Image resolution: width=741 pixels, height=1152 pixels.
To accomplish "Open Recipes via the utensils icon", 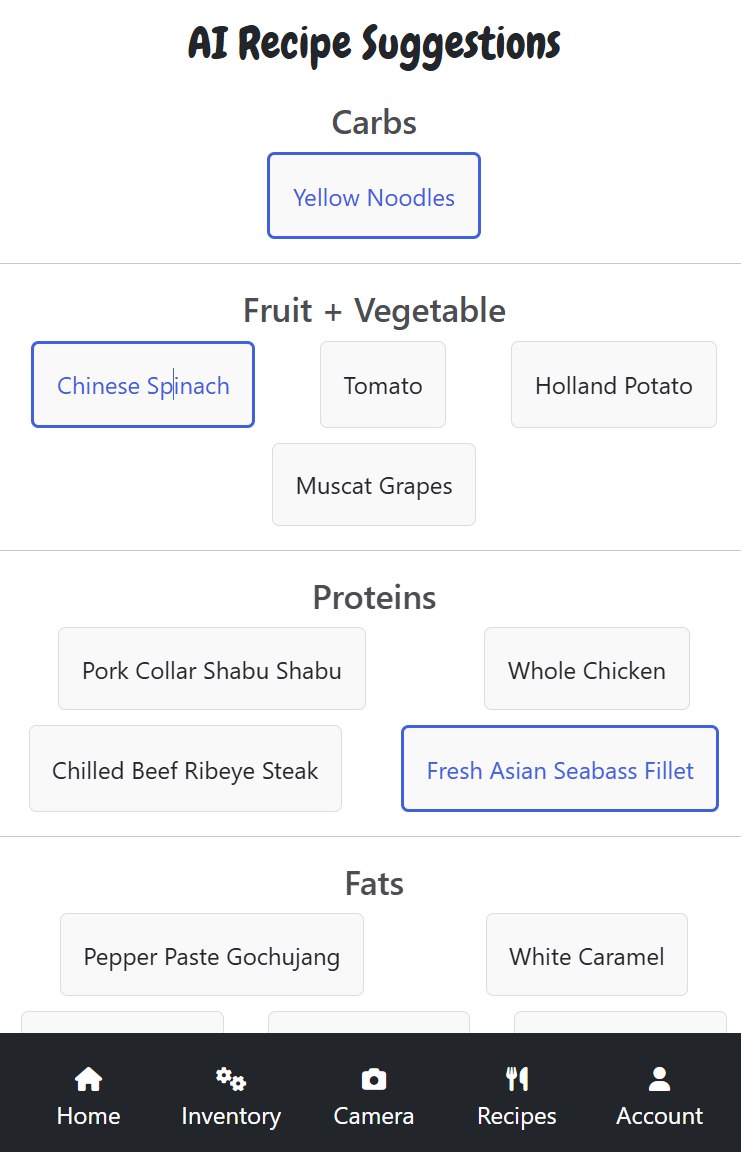I will click(x=516, y=1079).
